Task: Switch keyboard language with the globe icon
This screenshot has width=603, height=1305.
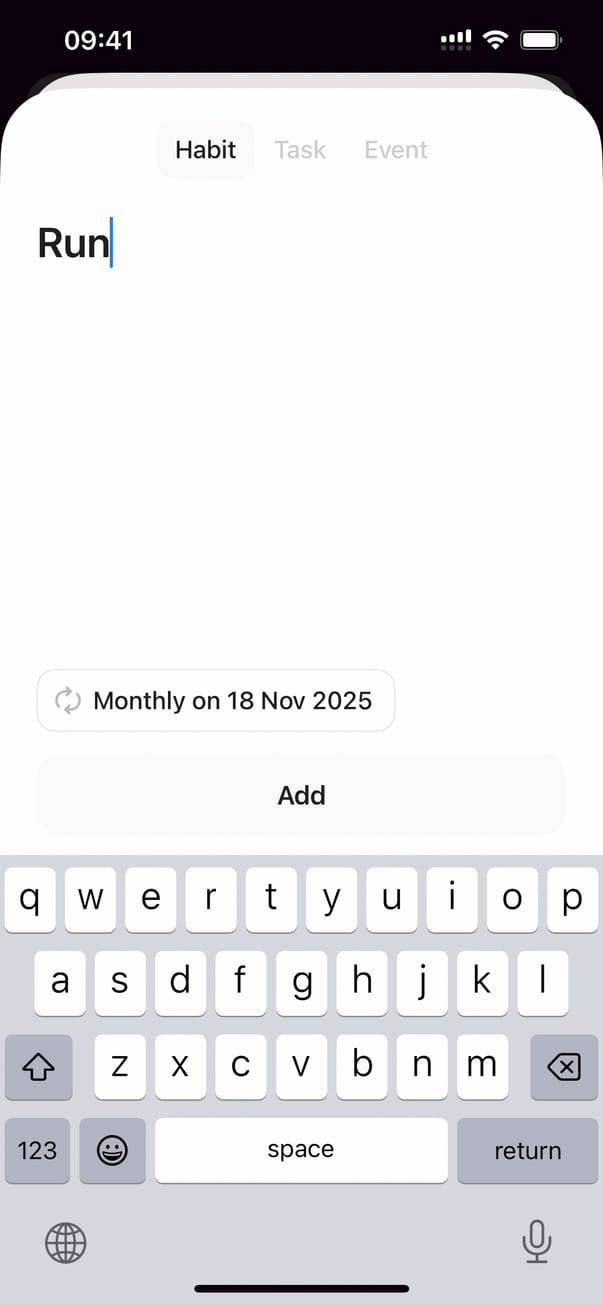Action: (x=66, y=1243)
